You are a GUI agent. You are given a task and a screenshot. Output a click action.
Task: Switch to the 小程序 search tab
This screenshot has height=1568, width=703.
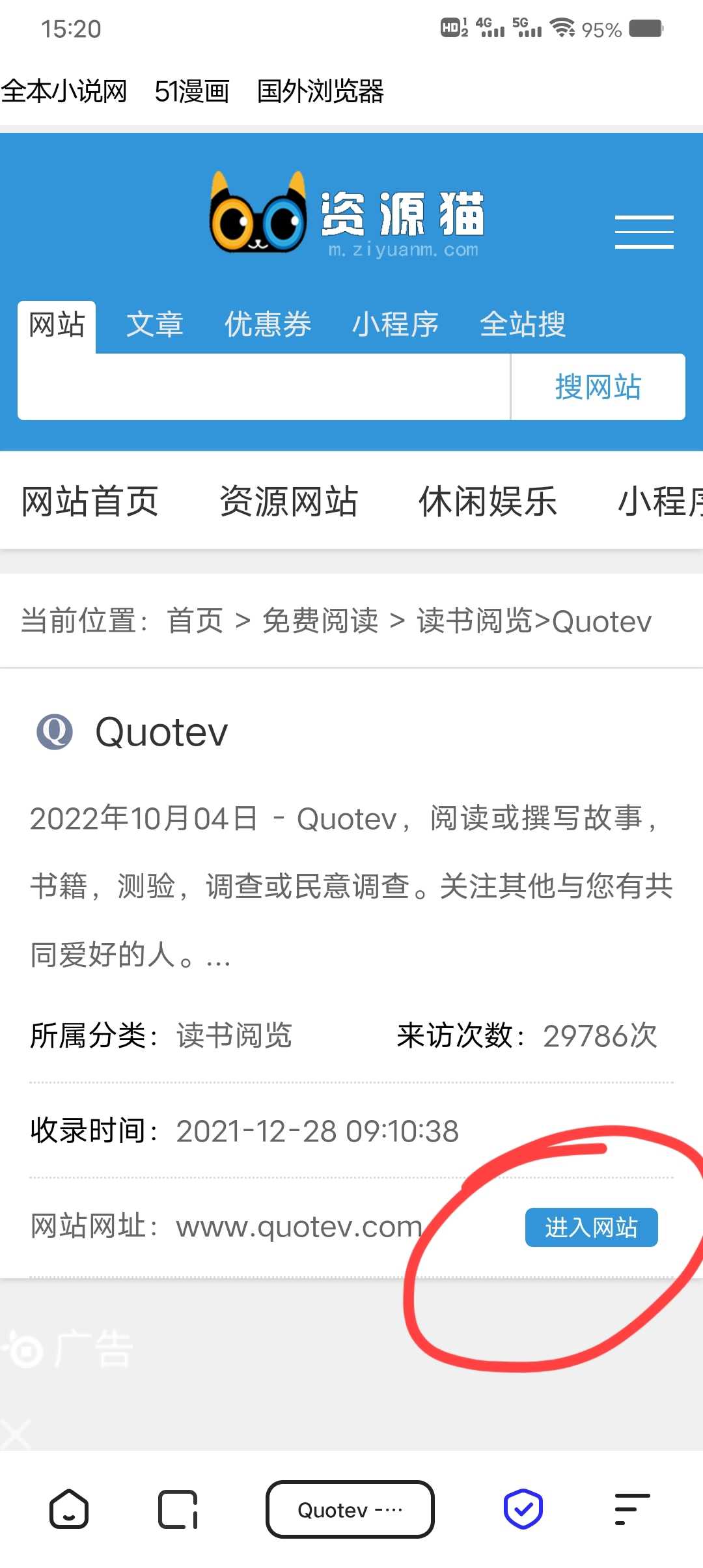[x=395, y=325]
